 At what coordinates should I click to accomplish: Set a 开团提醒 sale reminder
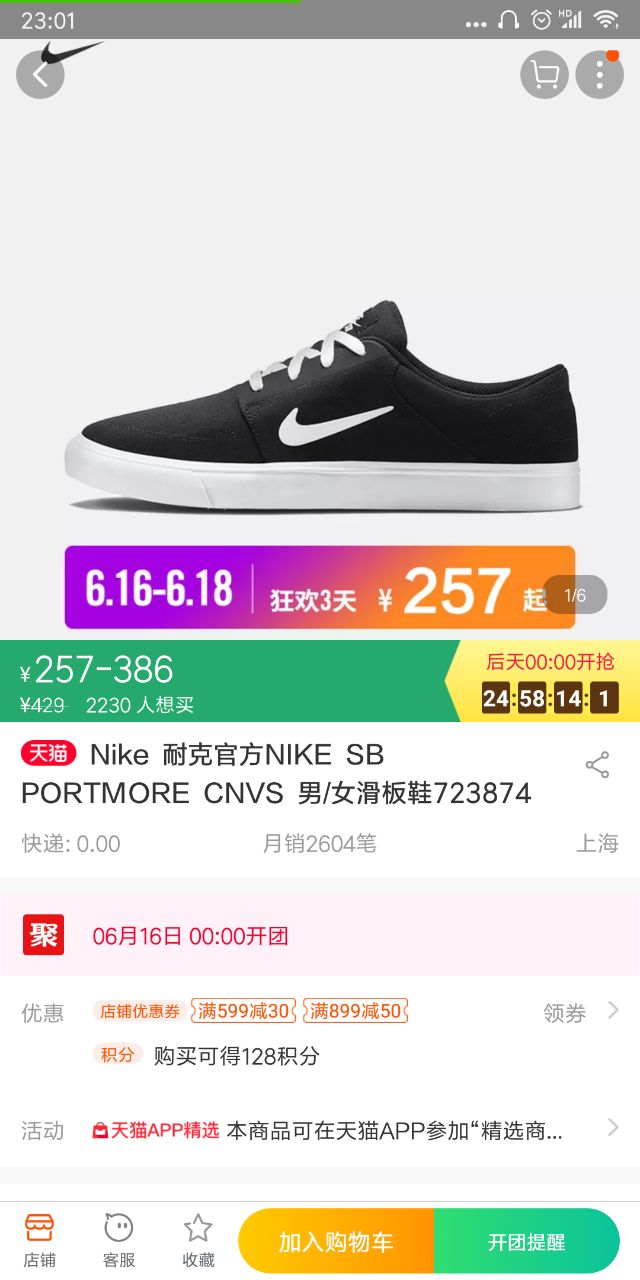coord(527,1242)
